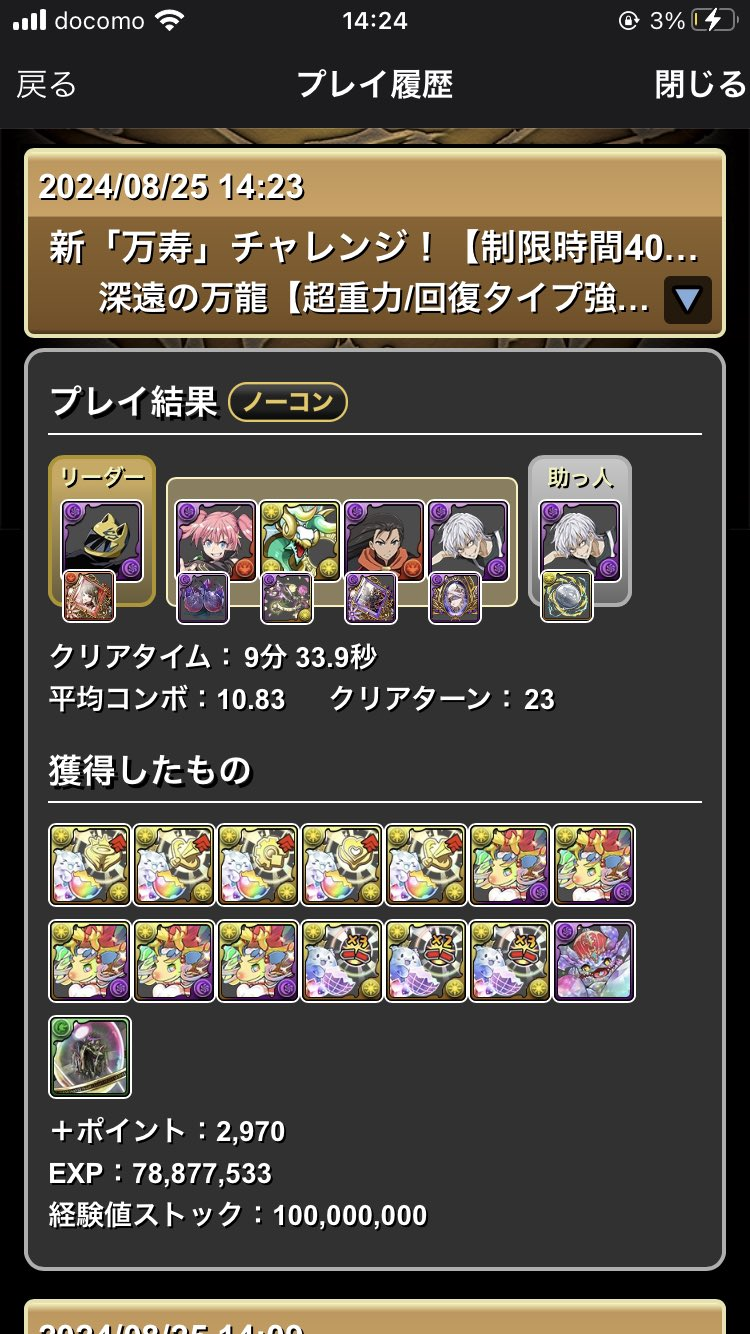Open the helper (助っ人) monster icon
The image size is (750, 1334).
580,540
